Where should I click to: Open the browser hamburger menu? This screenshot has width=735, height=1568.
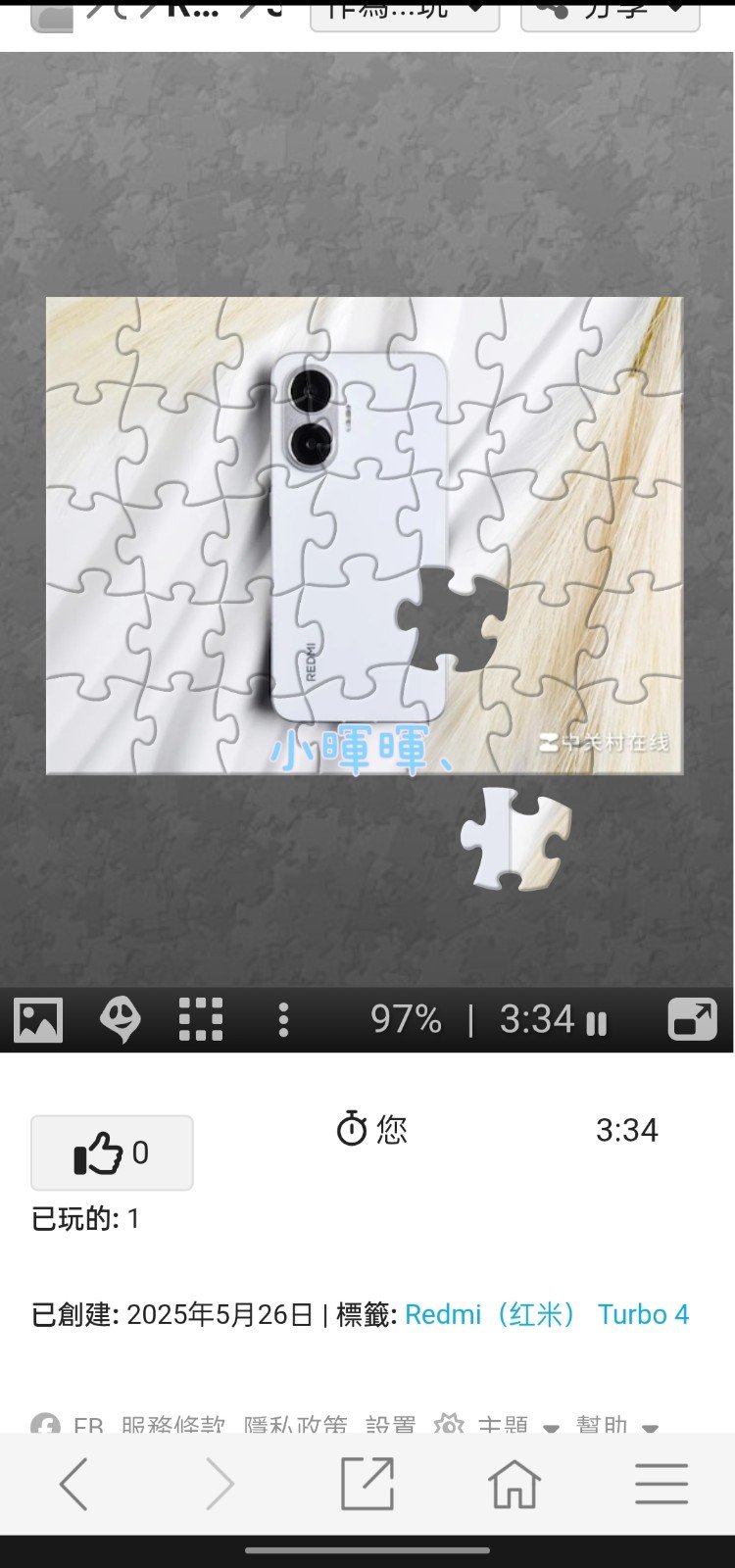[661, 1484]
